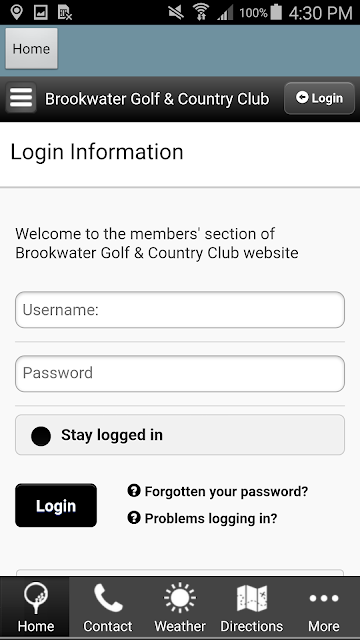Submit with the black Login button

pyautogui.click(x=56, y=505)
